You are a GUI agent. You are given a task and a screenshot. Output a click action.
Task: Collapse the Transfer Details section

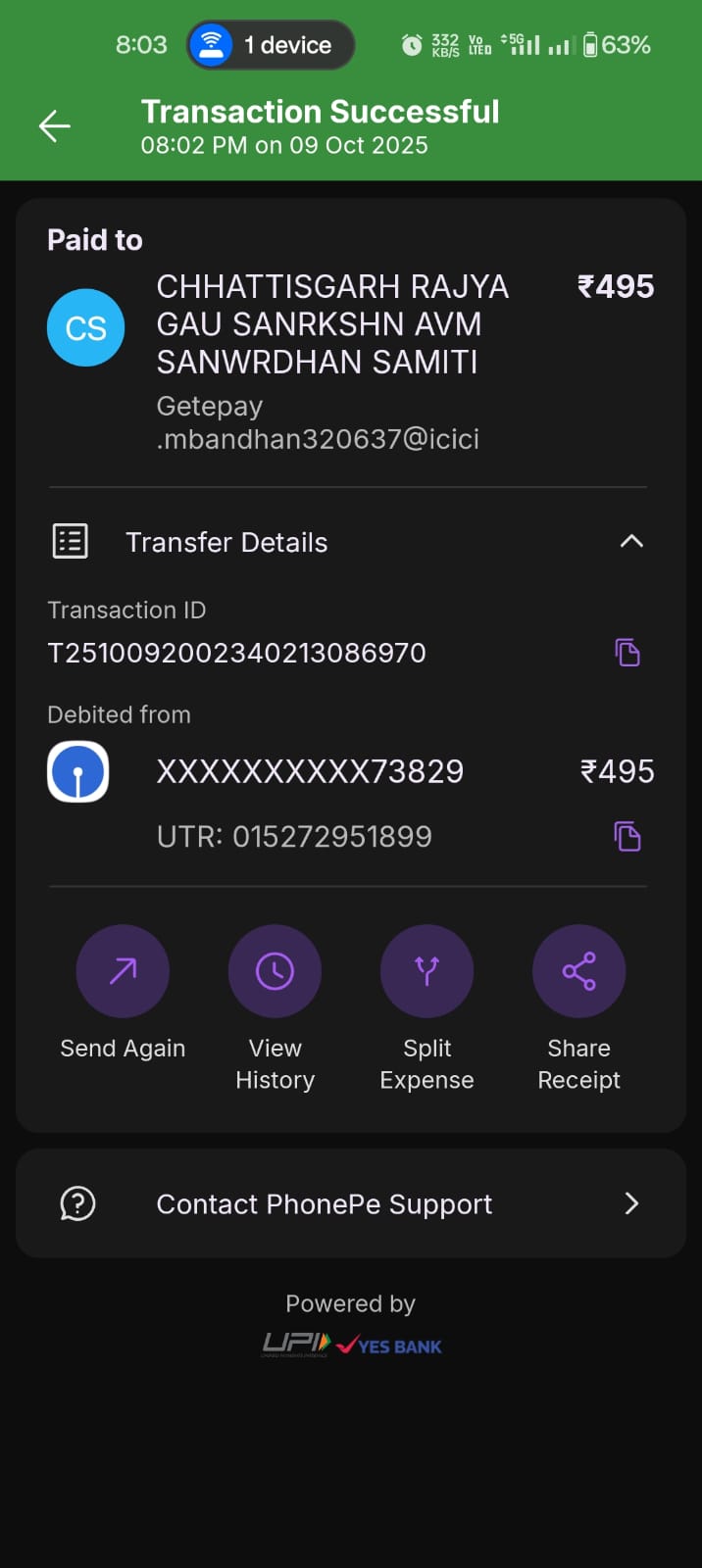[x=631, y=541]
